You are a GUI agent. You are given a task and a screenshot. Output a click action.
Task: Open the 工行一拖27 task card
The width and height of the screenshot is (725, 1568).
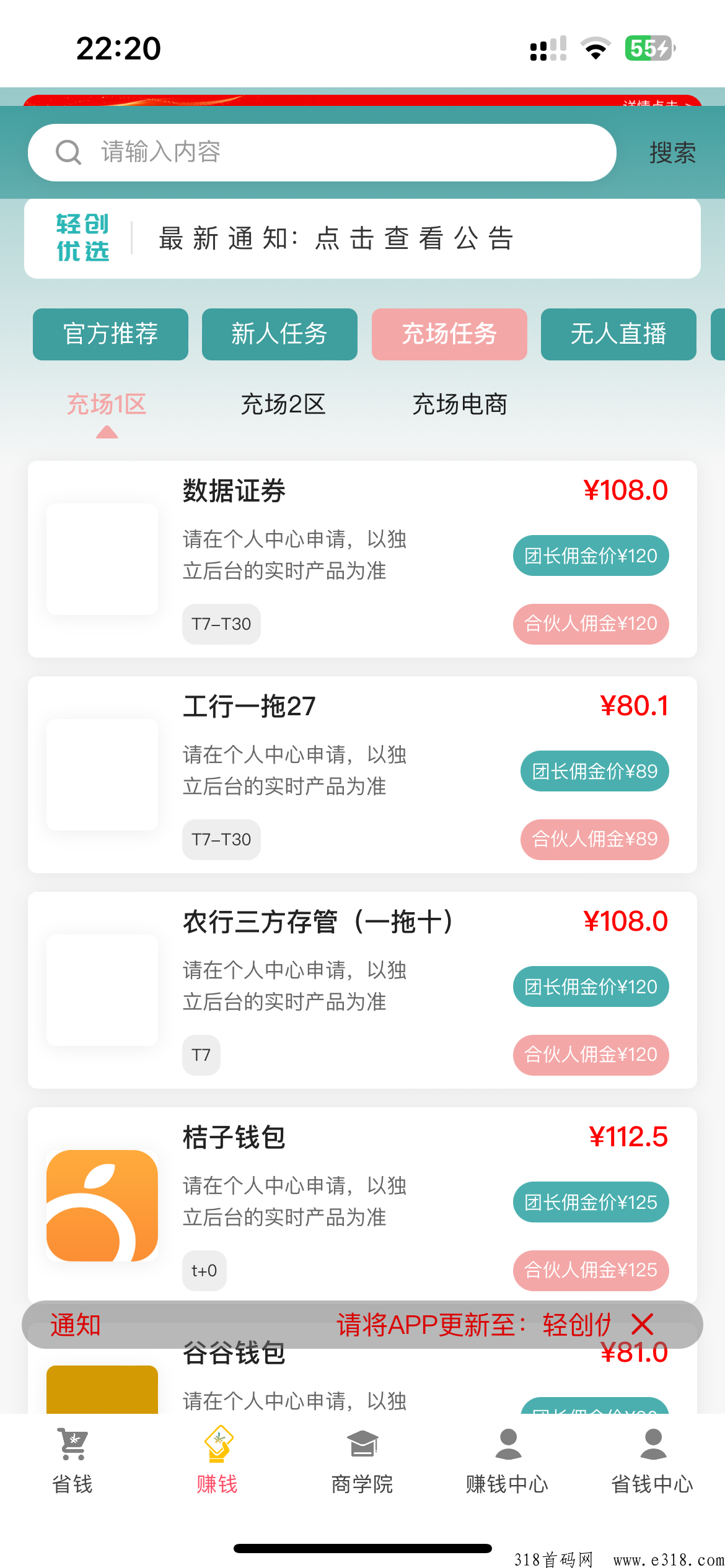click(x=362, y=775)
